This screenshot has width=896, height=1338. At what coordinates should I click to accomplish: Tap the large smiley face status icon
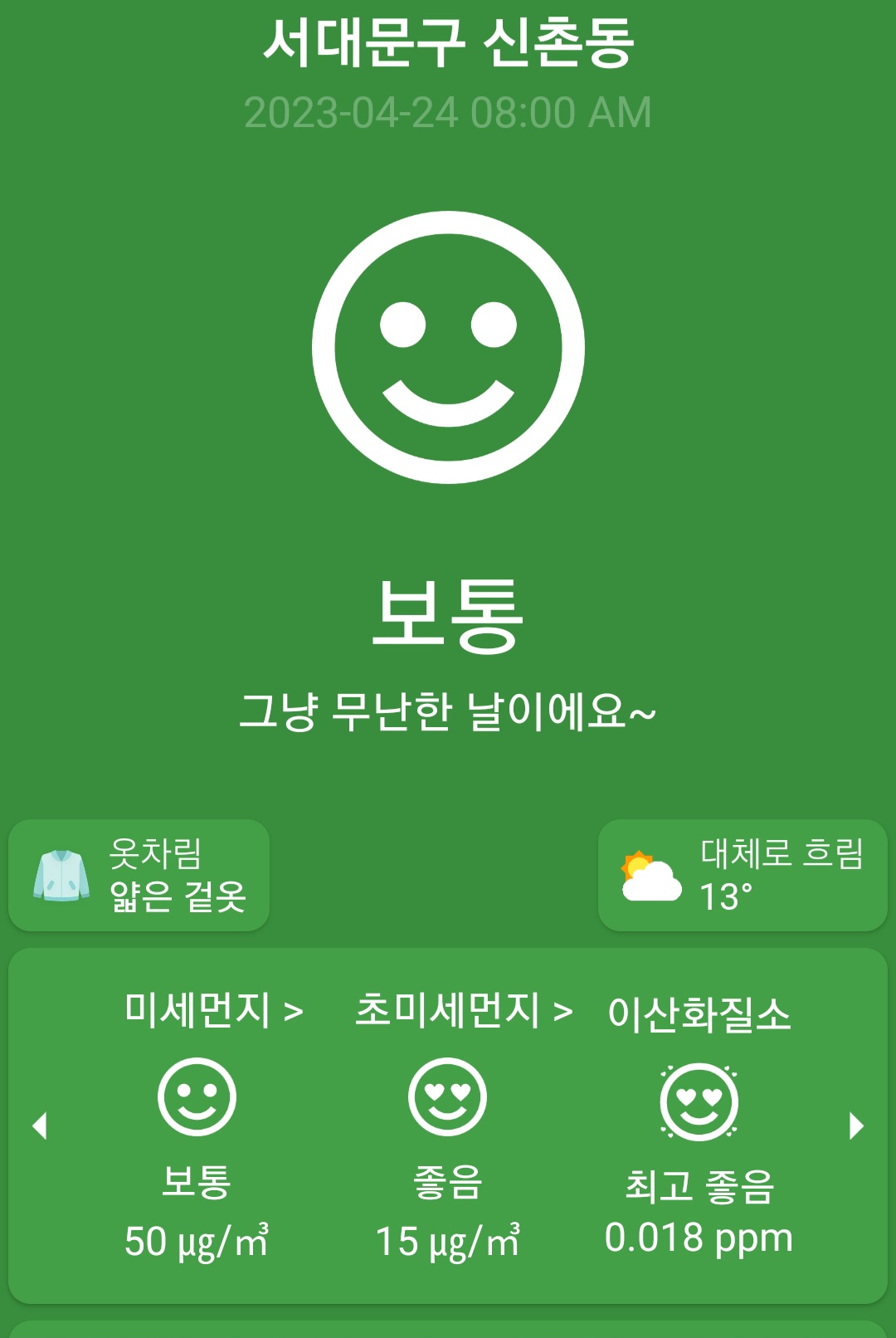(448, 349)
